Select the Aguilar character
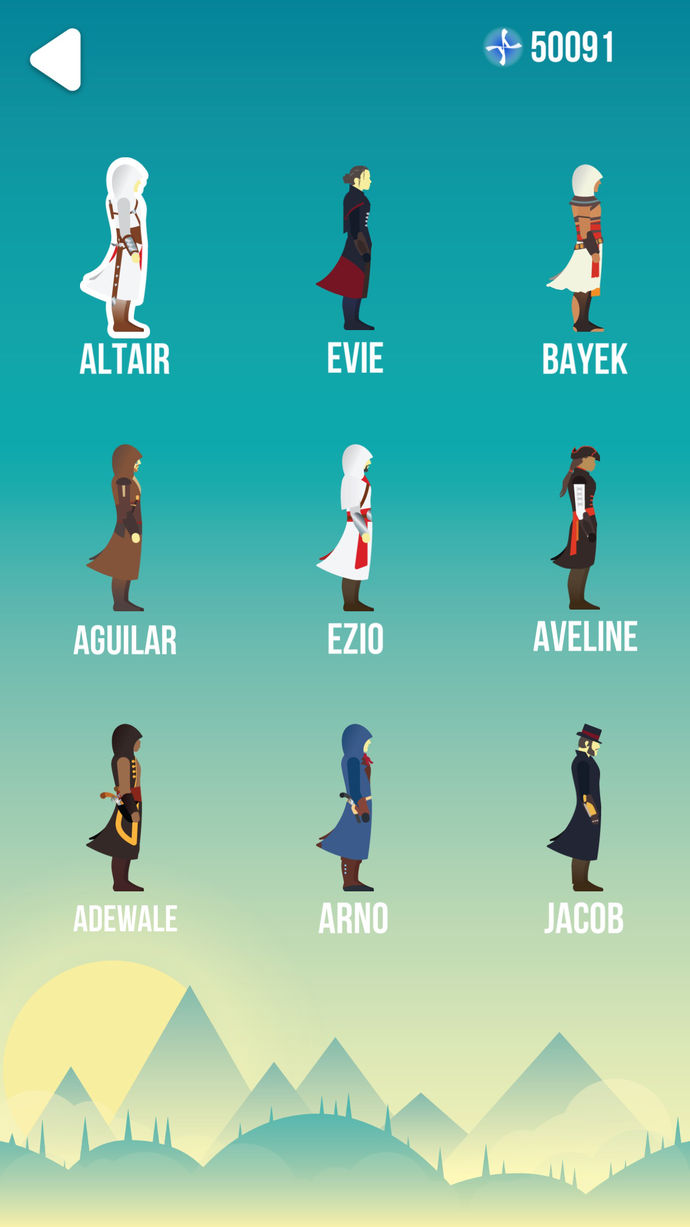Screen dimensions: 690x1227 click(120, 528)
